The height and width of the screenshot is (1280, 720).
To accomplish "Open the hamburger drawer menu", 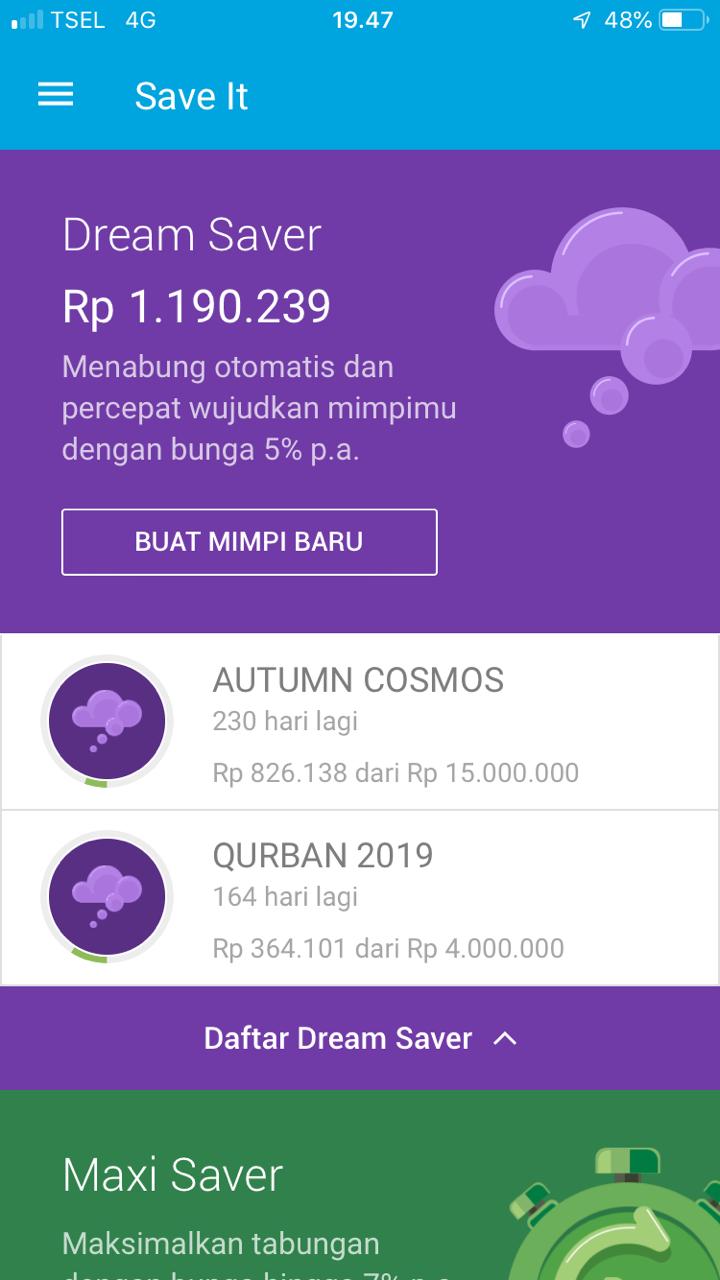I will 56,95.
